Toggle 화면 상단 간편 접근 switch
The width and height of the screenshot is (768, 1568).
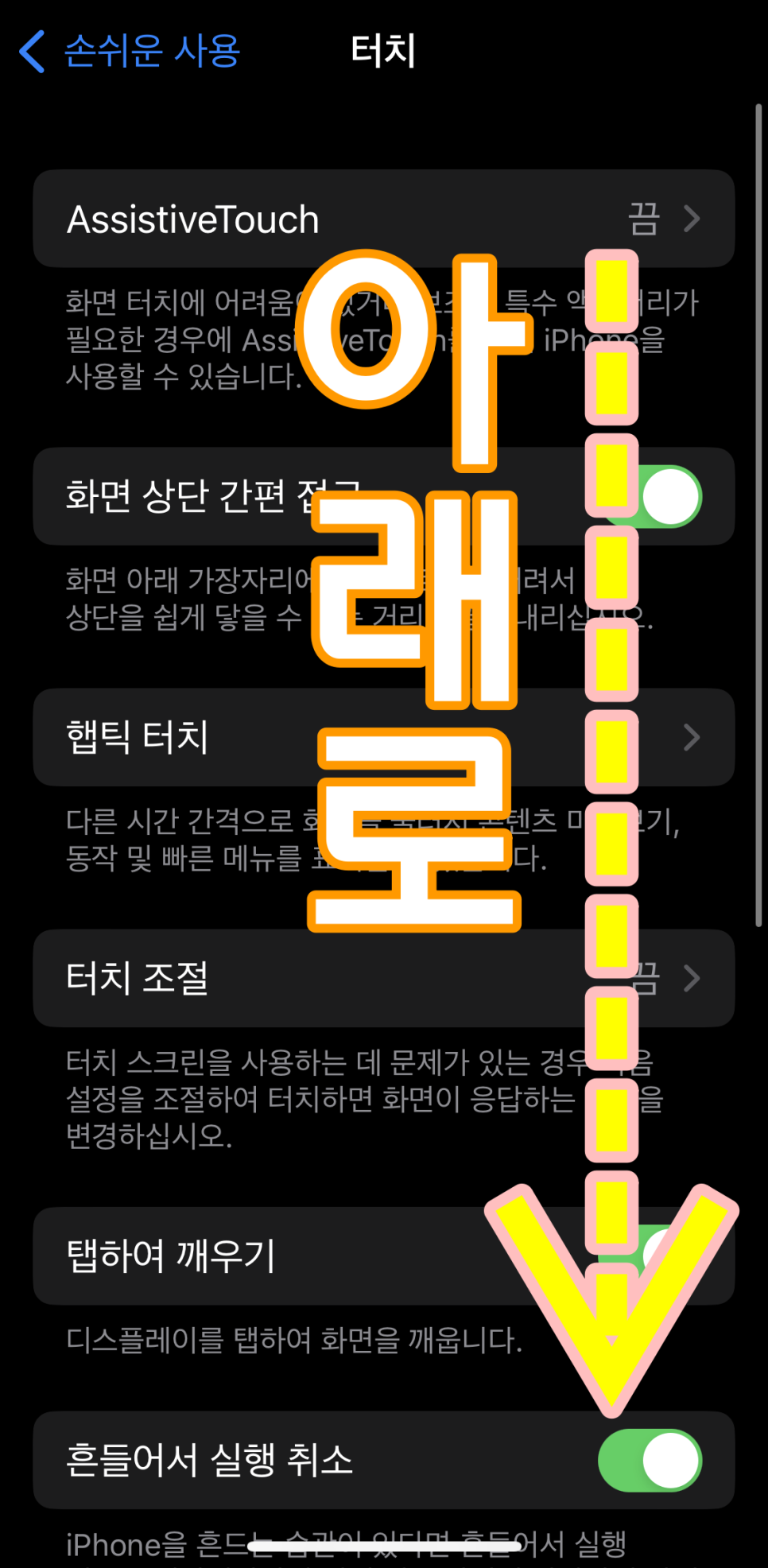pyautogui.click(x=650, y=497)
